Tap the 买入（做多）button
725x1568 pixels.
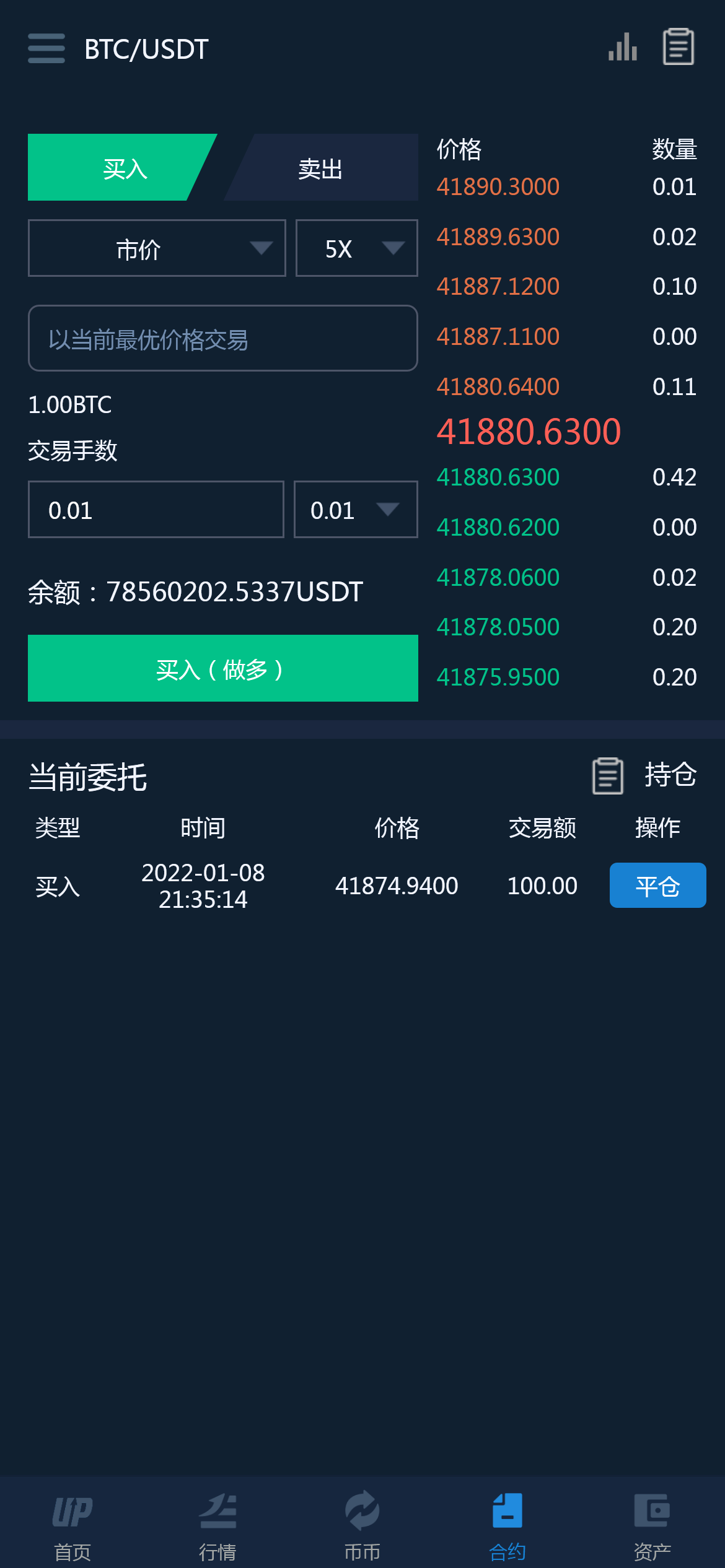pyautogui.click(x=222, y=669)
